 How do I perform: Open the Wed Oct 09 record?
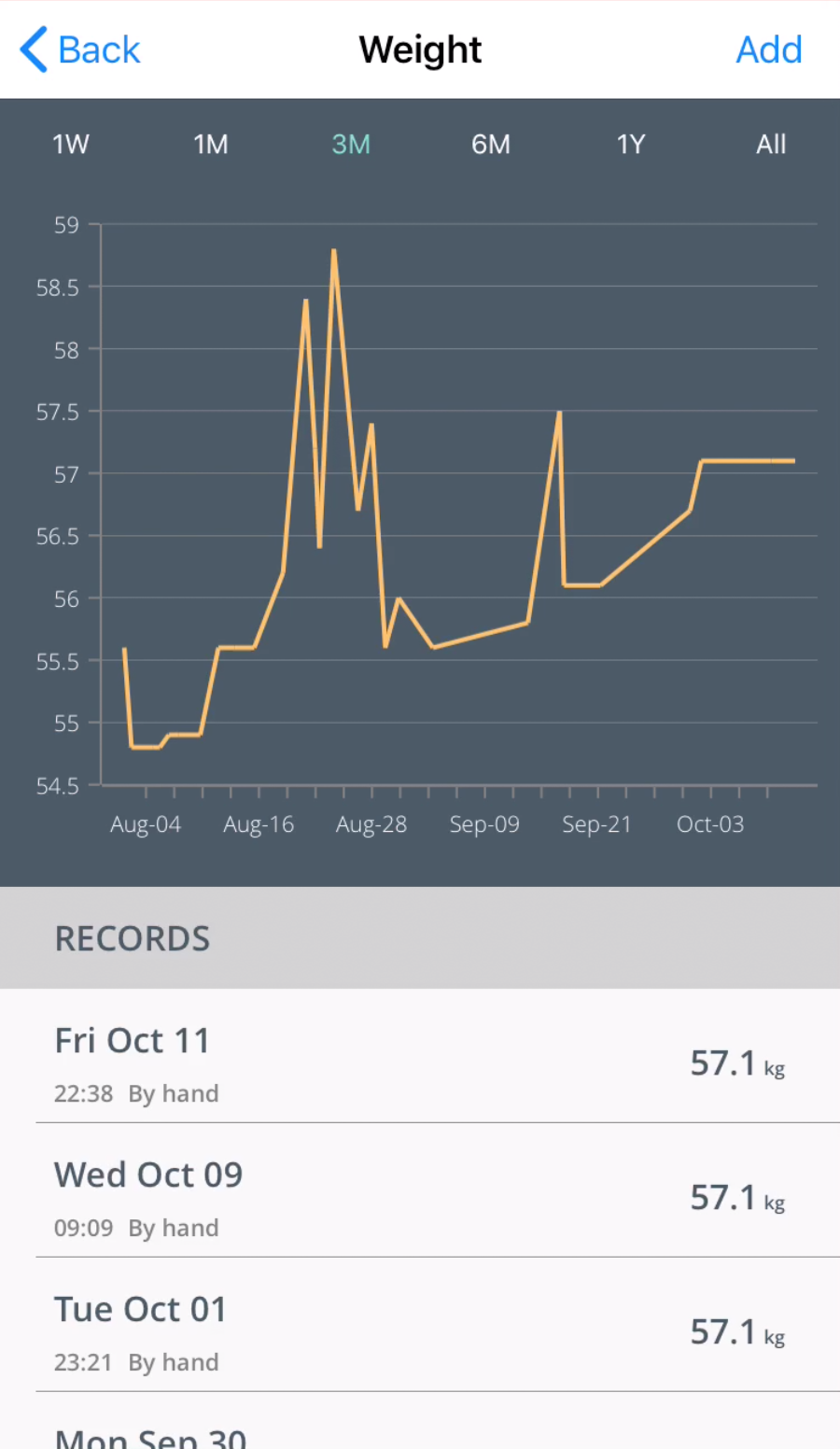coord(420,1190)
